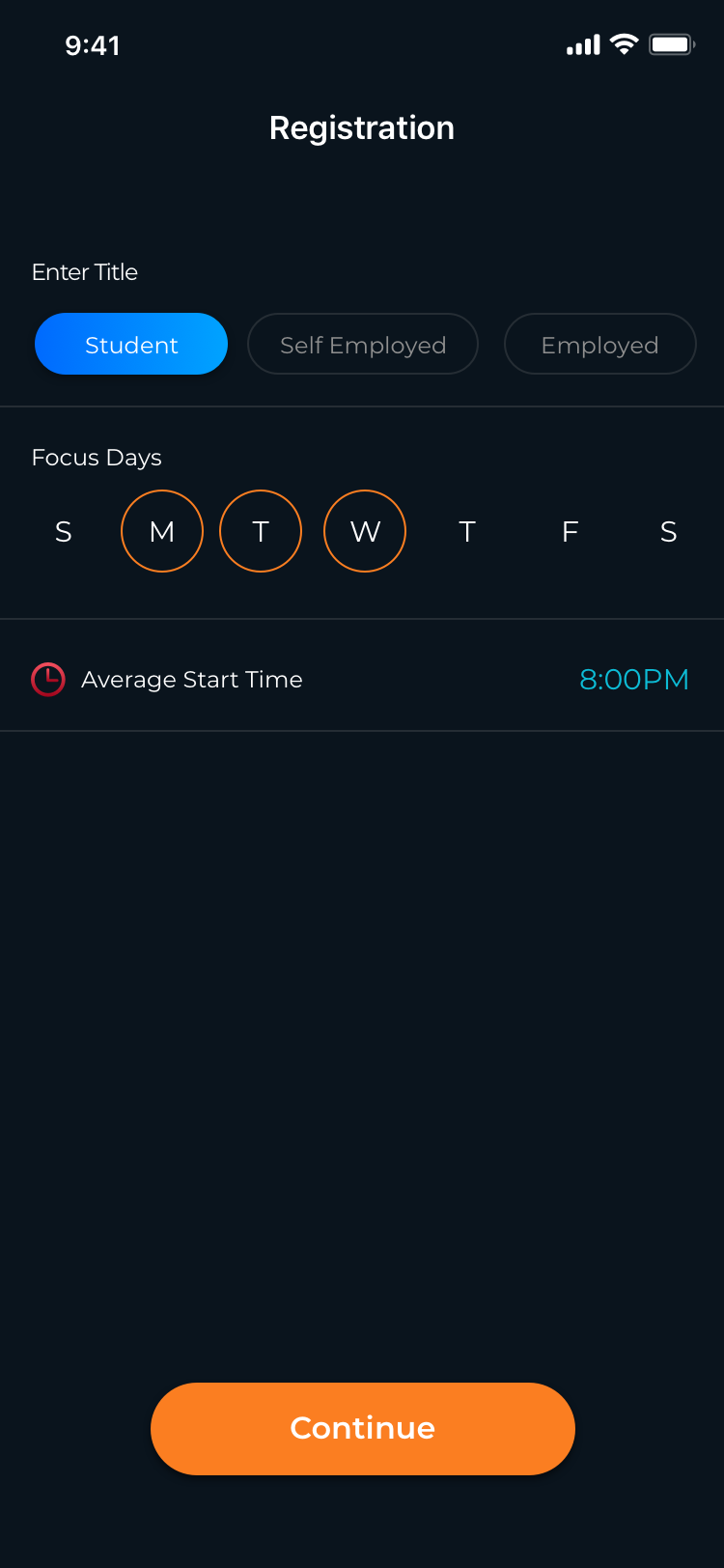724x1568 pixels.
Task: Deselect Monday focus day
Action: pos(162,531)
